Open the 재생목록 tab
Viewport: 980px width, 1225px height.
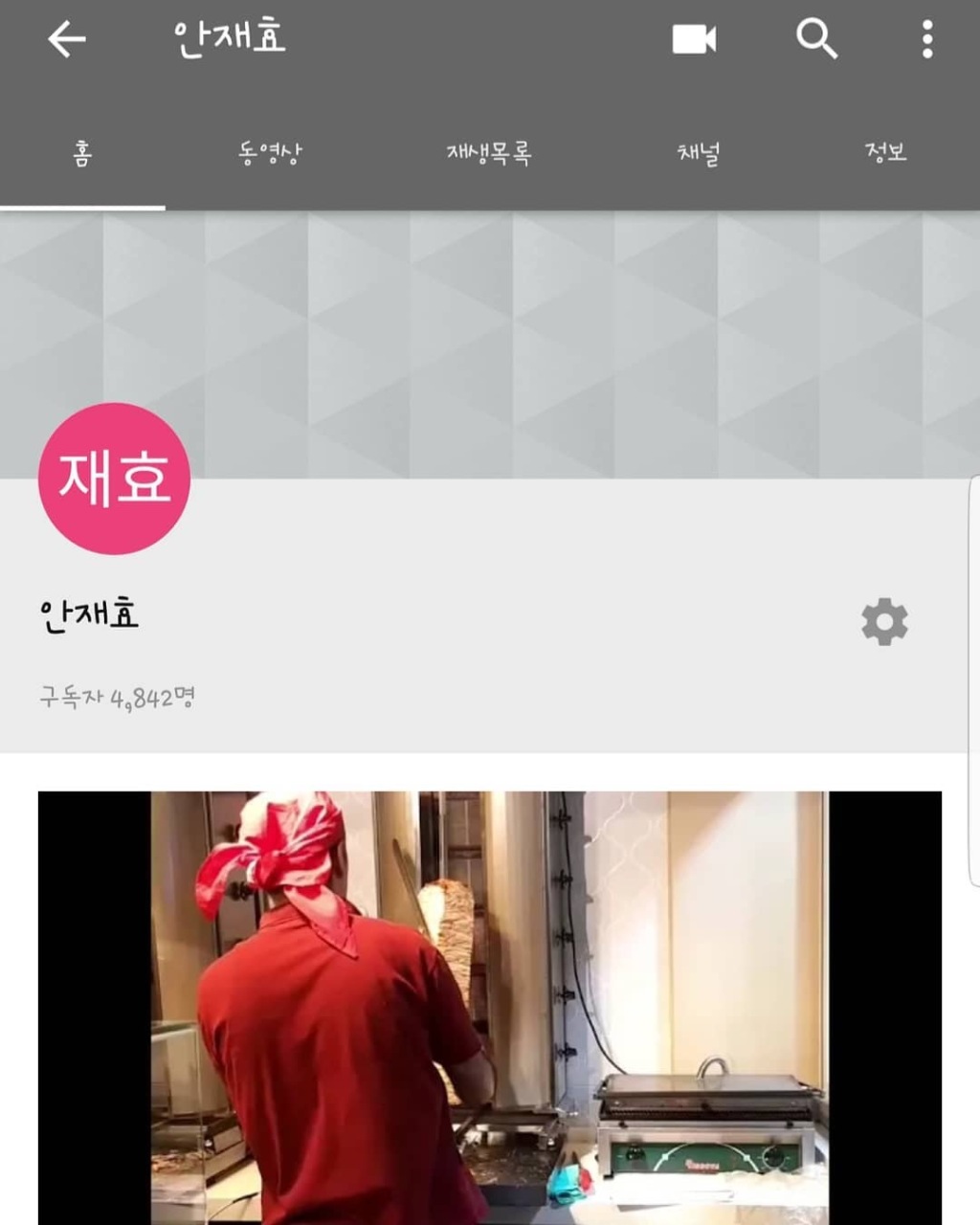click(488, 153)
